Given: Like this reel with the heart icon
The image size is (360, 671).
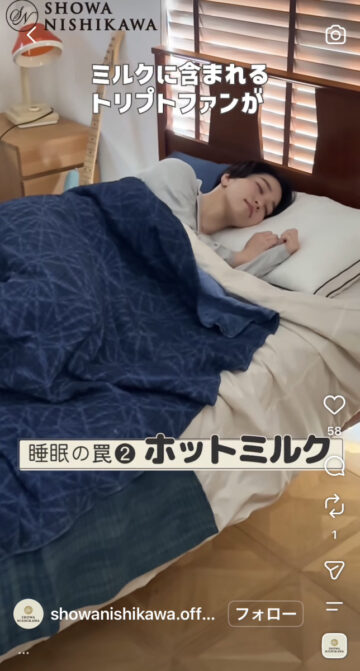Looking at the screenshot, I should pos(334,405).
